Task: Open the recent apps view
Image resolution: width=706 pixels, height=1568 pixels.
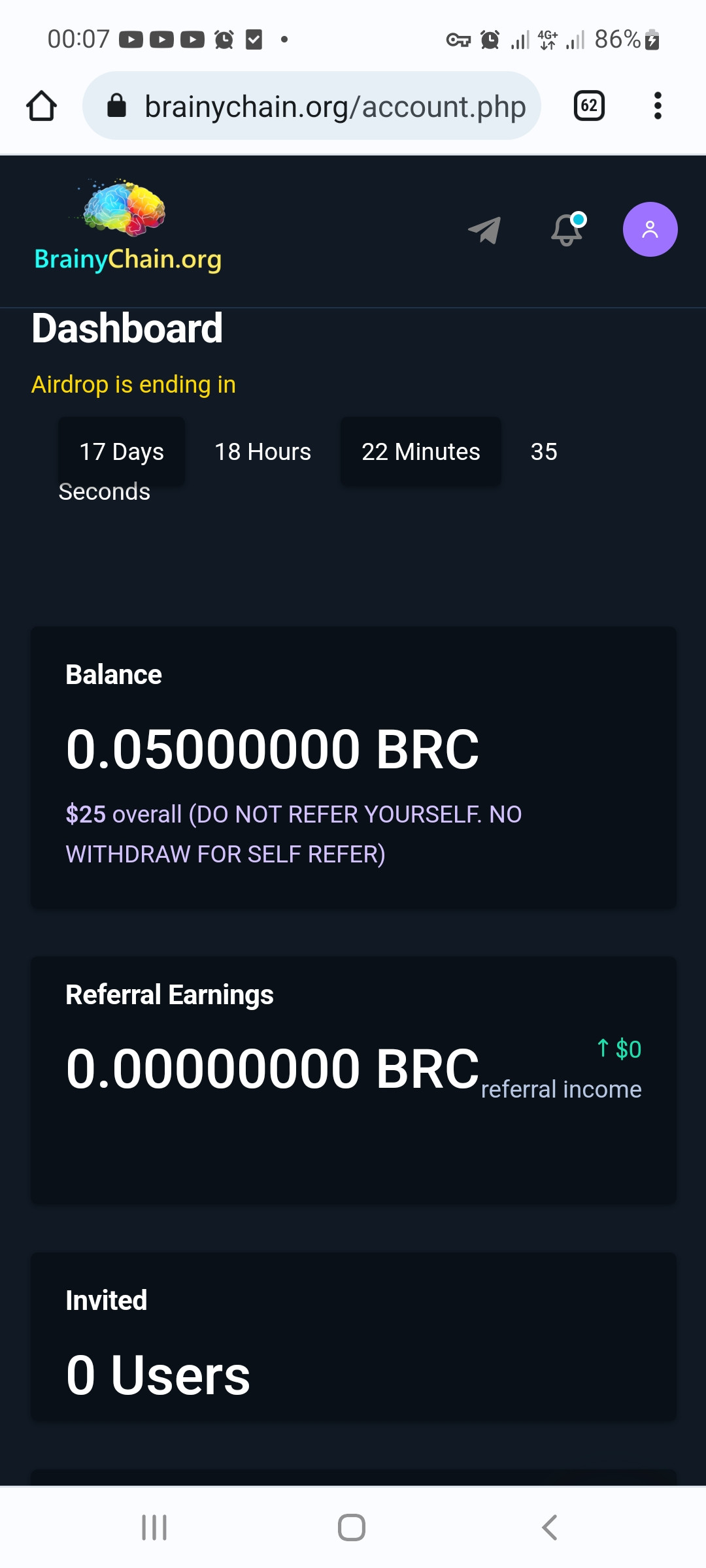Action: coord(155,1527)
